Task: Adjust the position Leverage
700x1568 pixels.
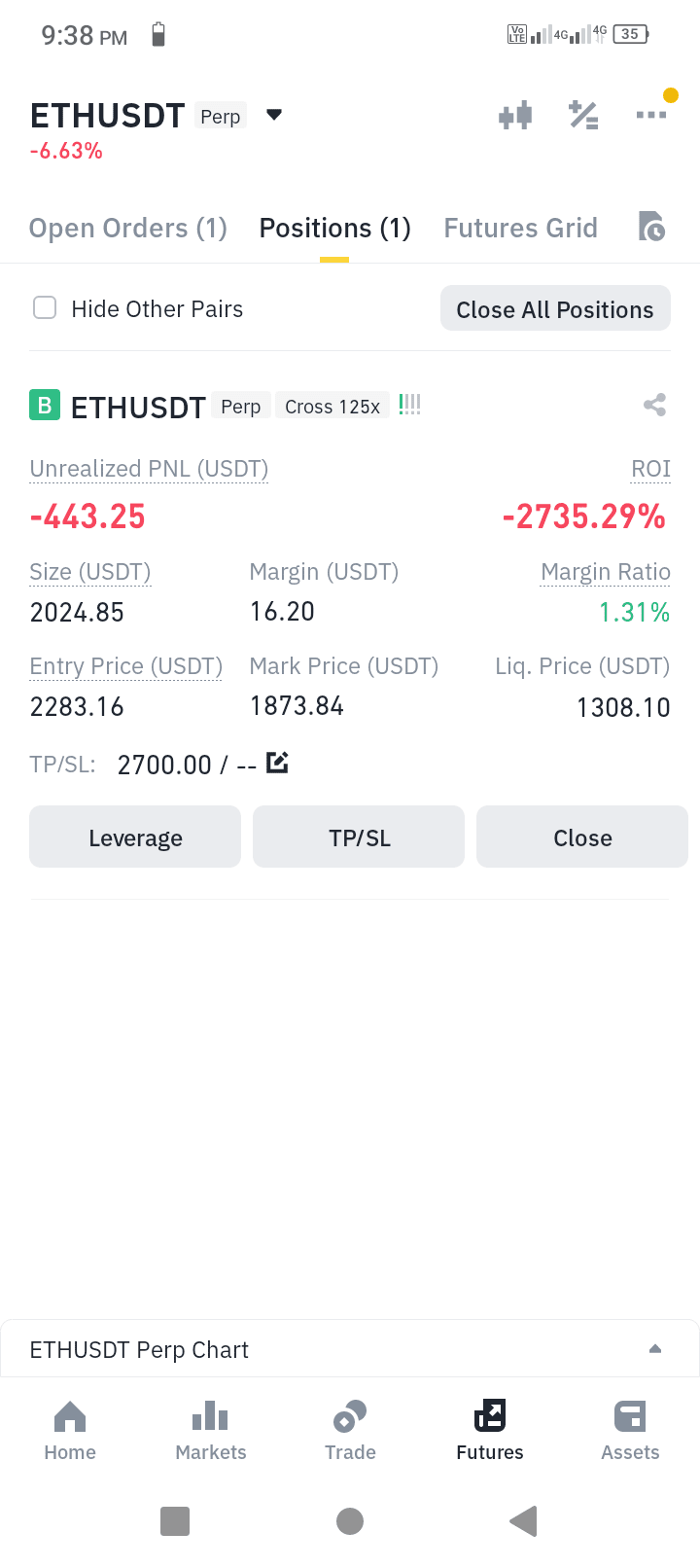Action: 135,837
